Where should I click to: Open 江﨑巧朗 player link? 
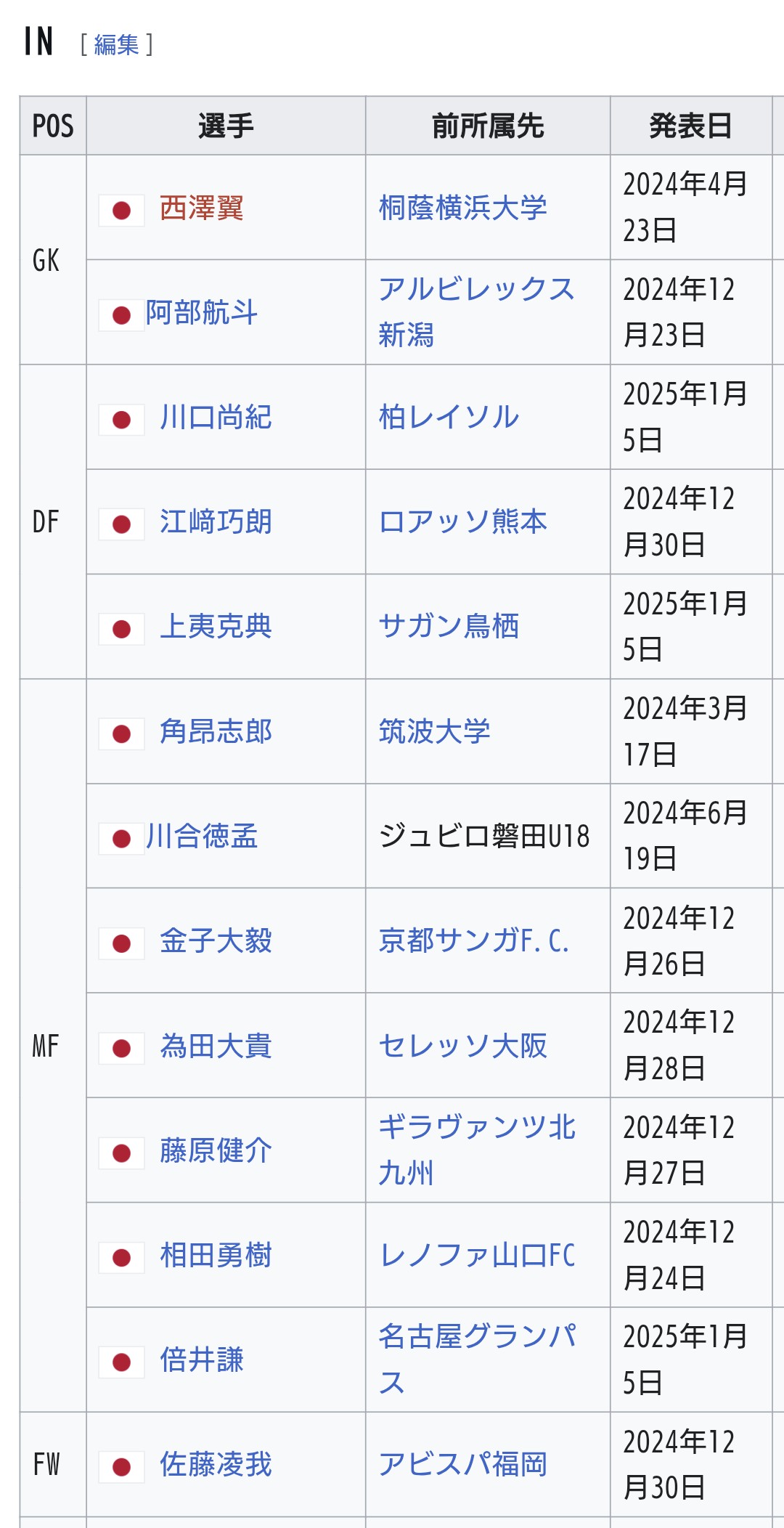click(x=216, y=522)
